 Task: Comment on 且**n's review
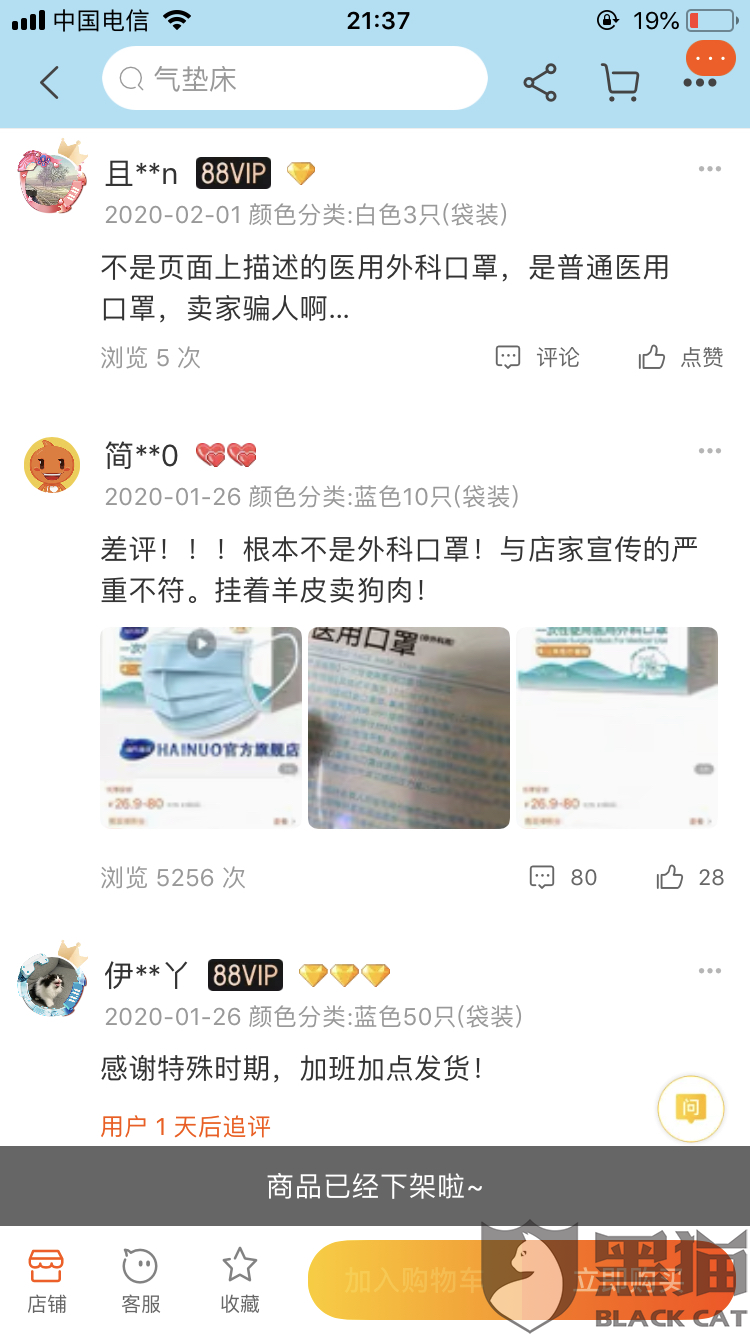538,357
